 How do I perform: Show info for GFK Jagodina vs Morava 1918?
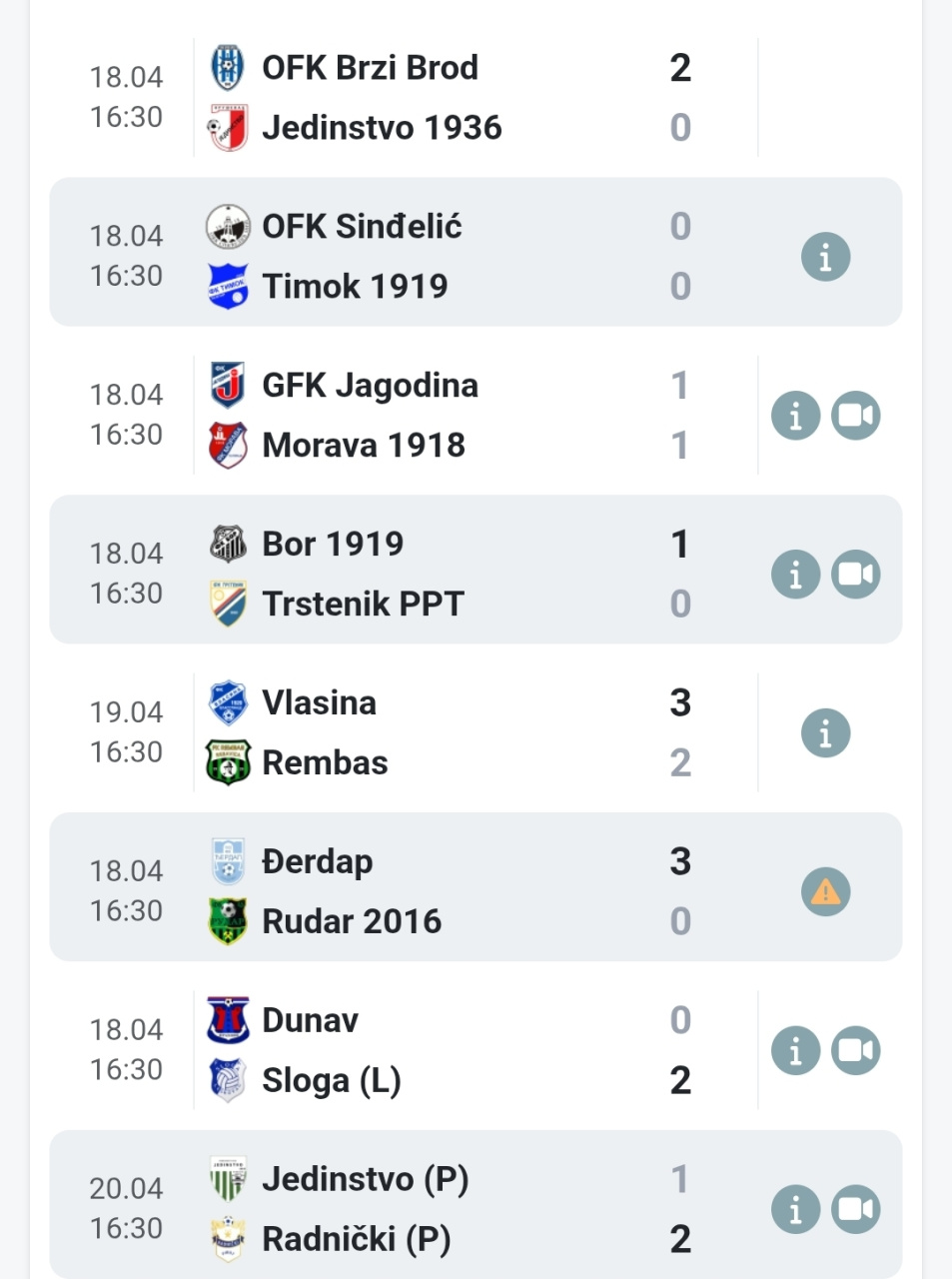pos(795,416)
